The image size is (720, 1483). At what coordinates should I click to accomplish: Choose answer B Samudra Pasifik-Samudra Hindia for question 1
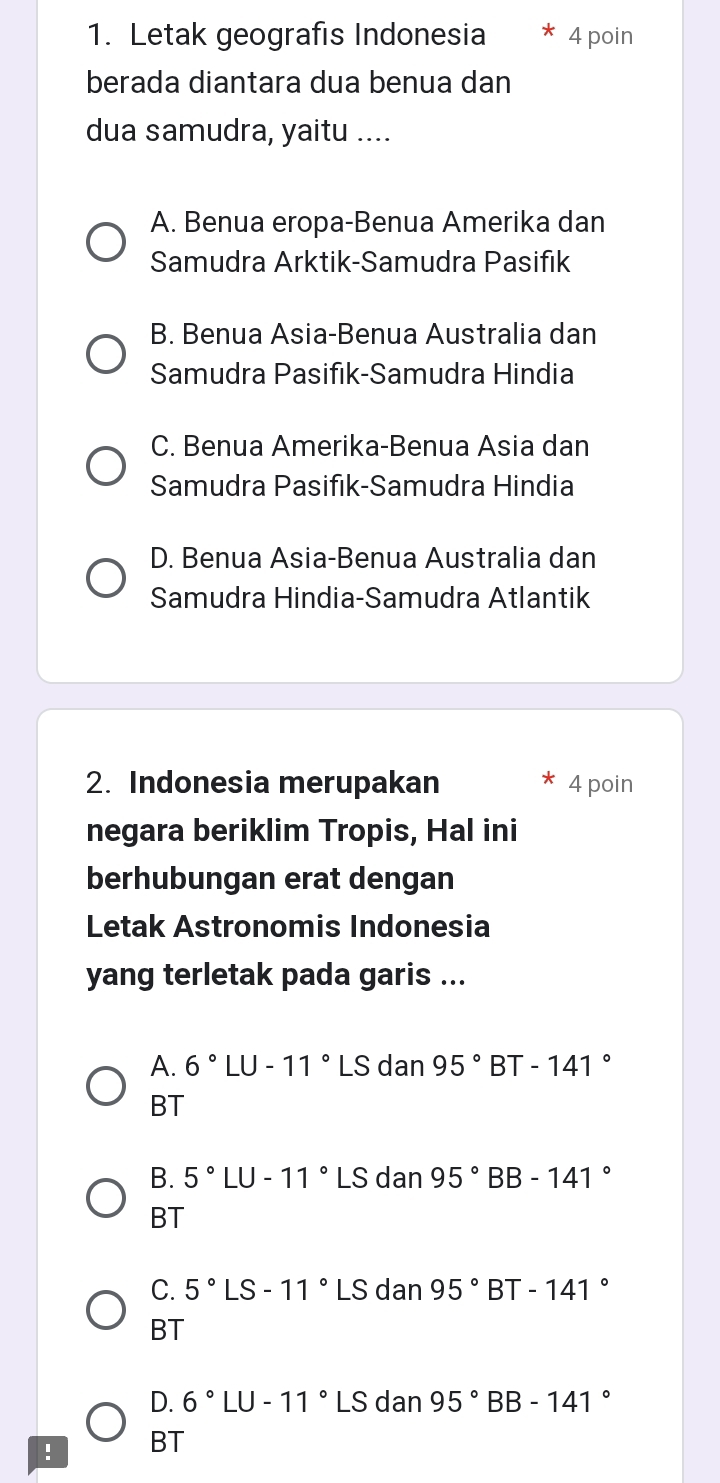(106, 354)
